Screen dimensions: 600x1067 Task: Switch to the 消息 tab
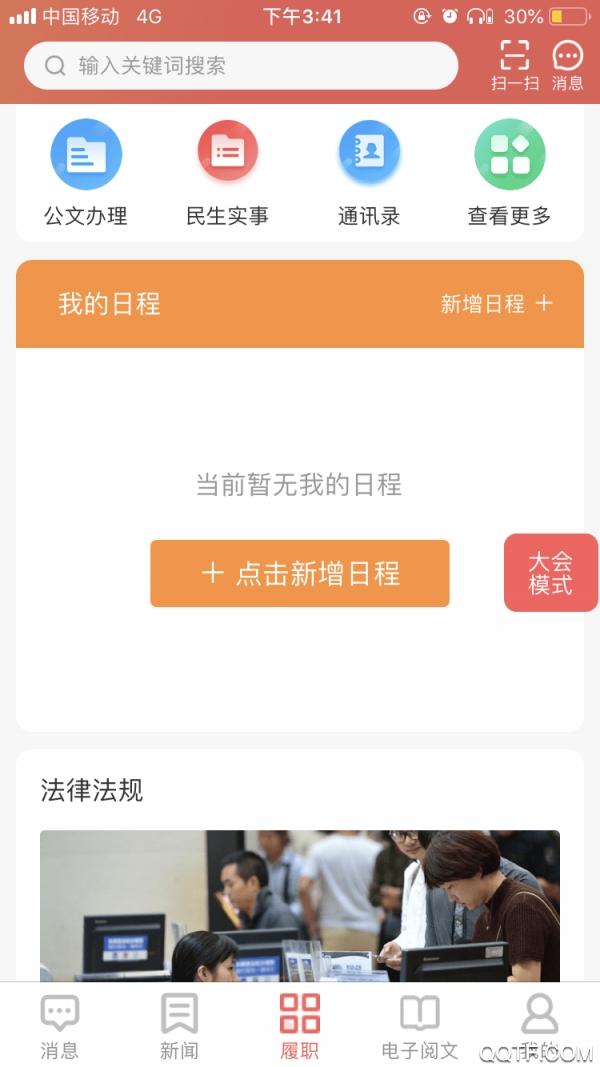pyautogui.click(x=60, y=1026)
